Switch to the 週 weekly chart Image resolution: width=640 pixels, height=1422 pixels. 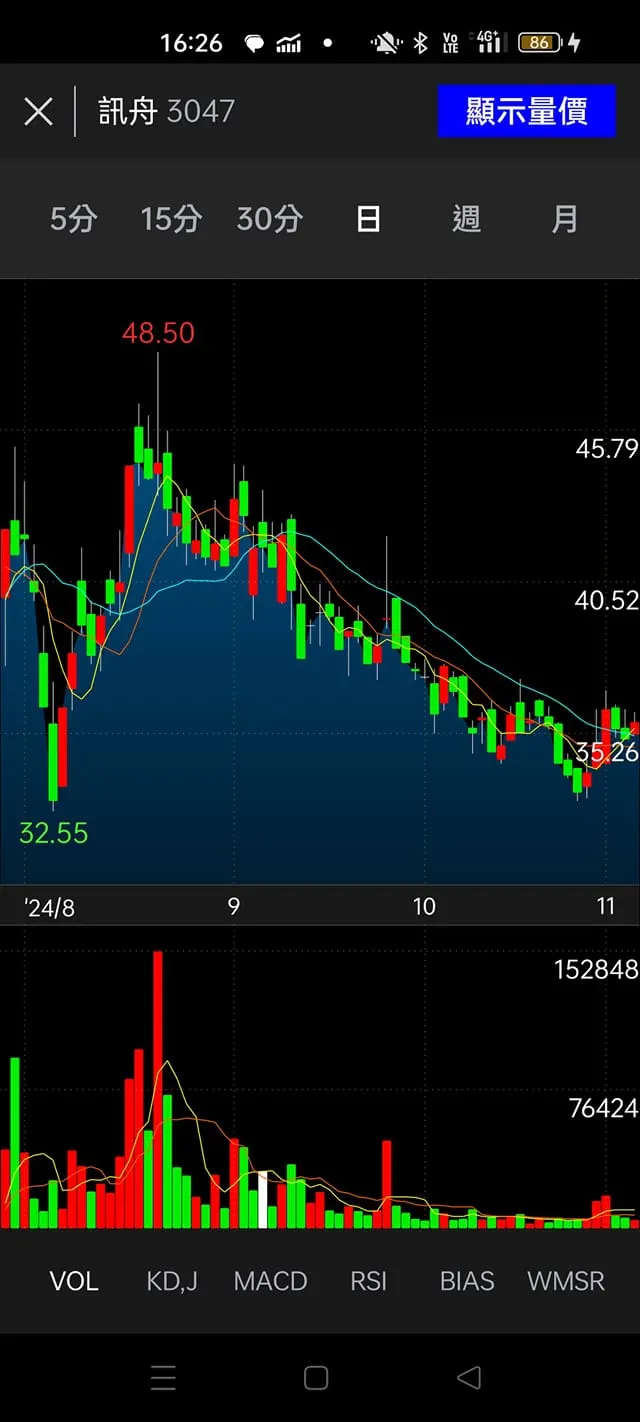[466, 219]
